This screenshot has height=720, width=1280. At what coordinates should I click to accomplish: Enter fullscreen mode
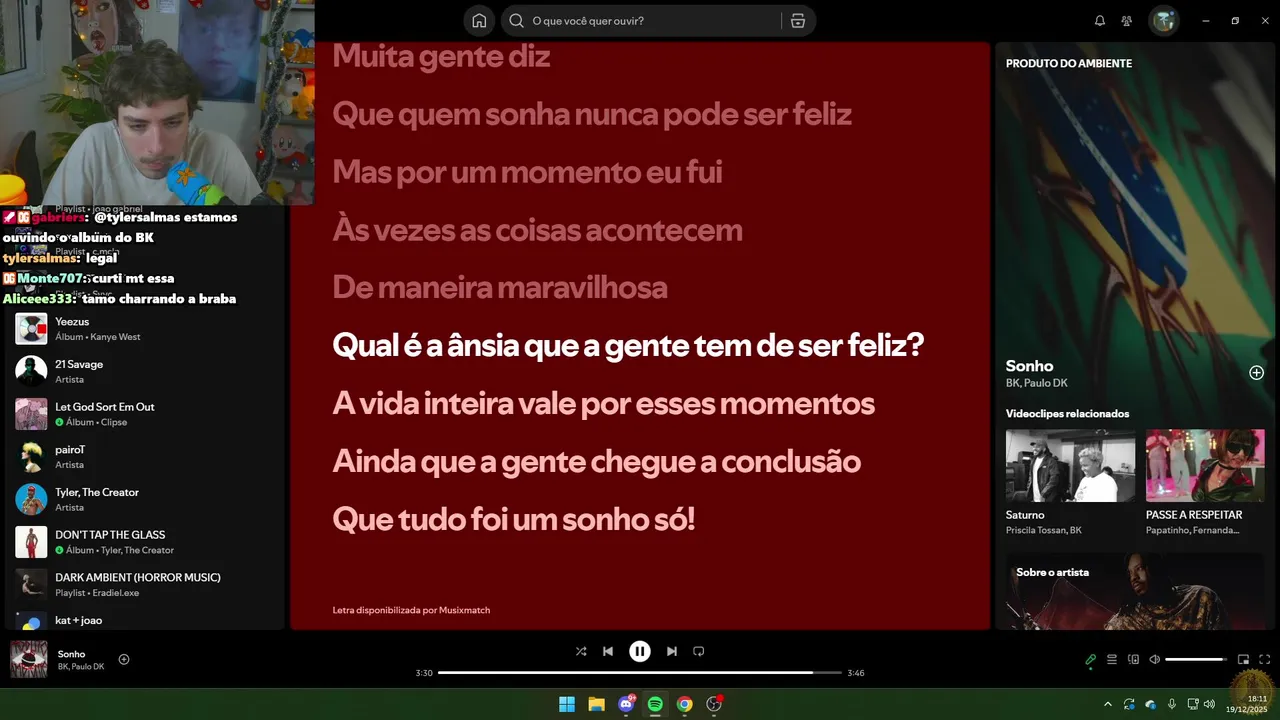click(x=1265, y=660)
